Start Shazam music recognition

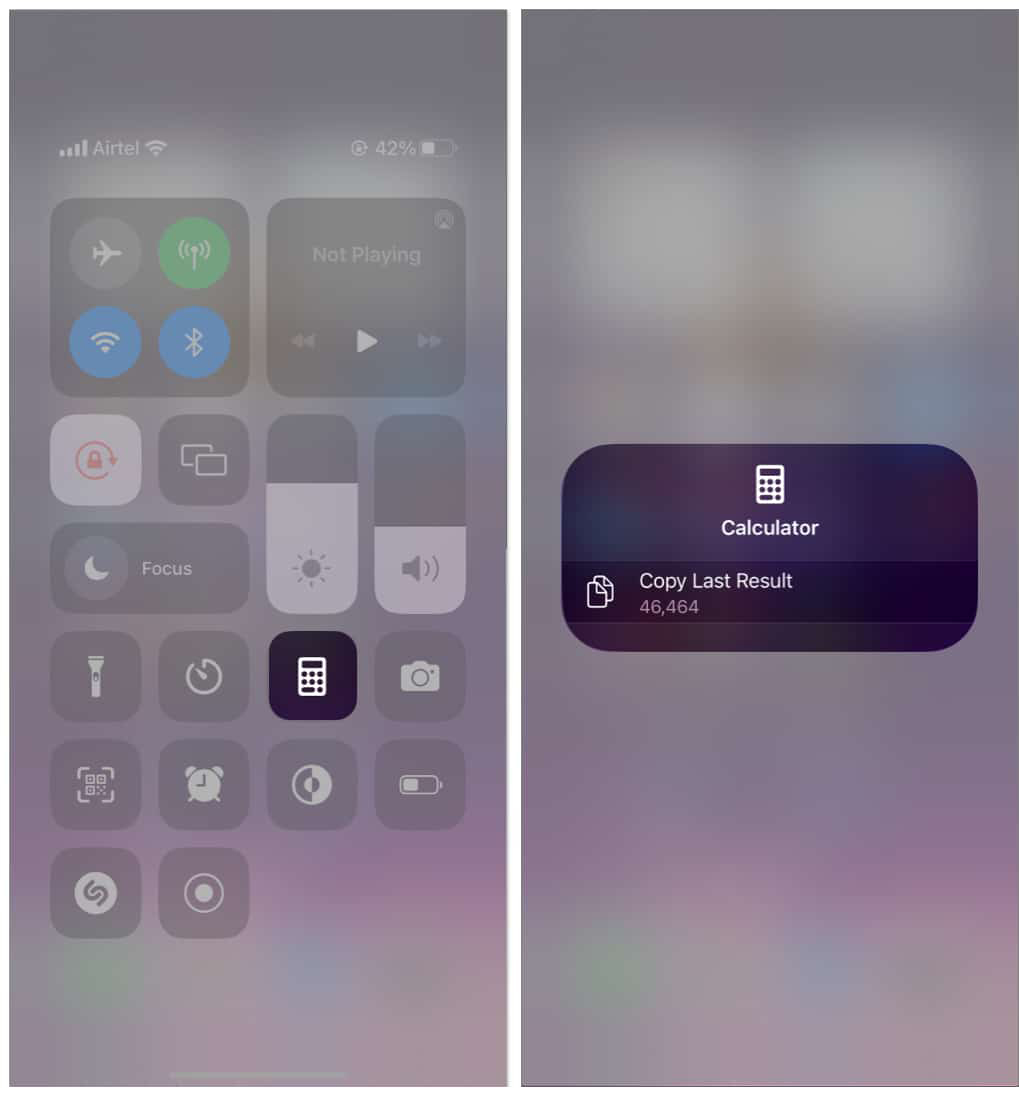[96, 893]
